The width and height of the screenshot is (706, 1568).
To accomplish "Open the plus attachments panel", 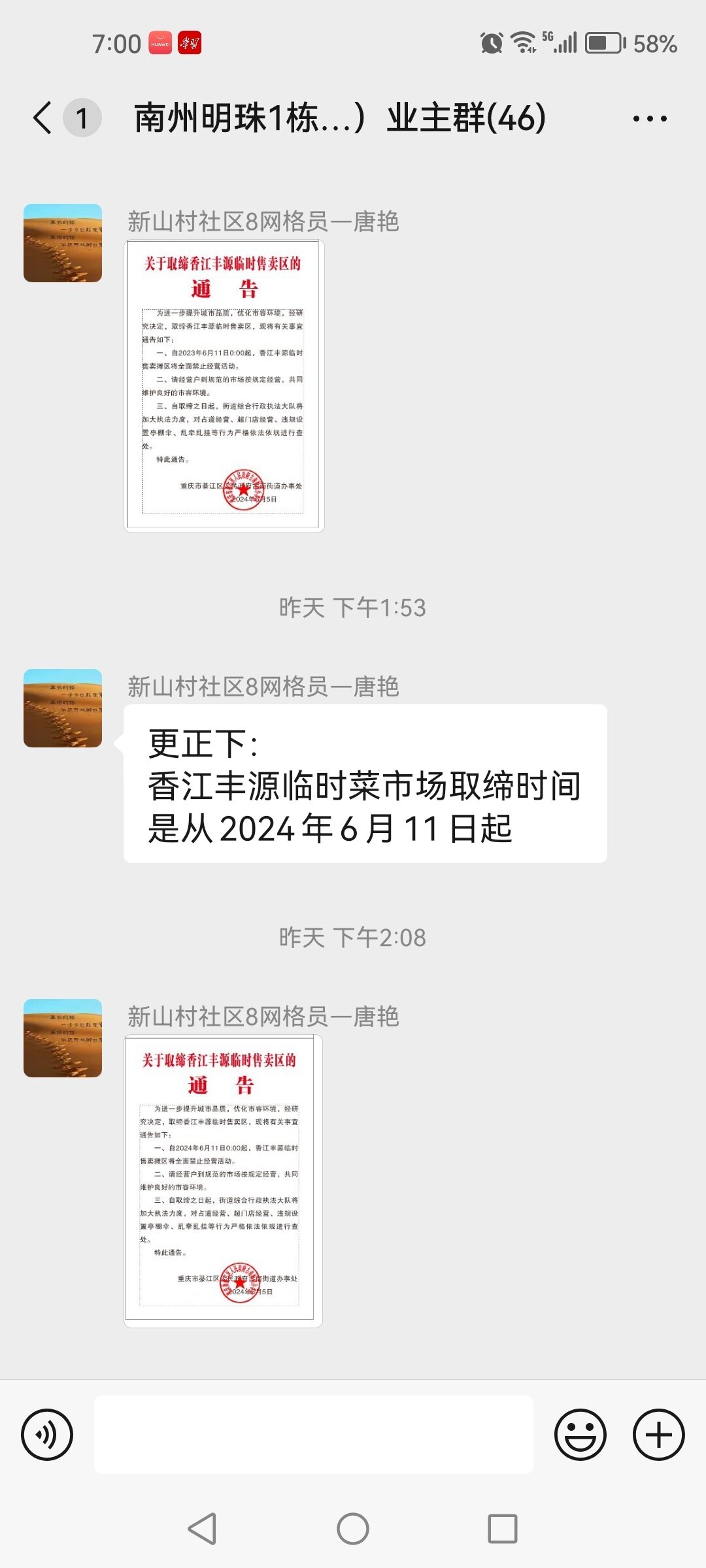I will [658, 1435].
